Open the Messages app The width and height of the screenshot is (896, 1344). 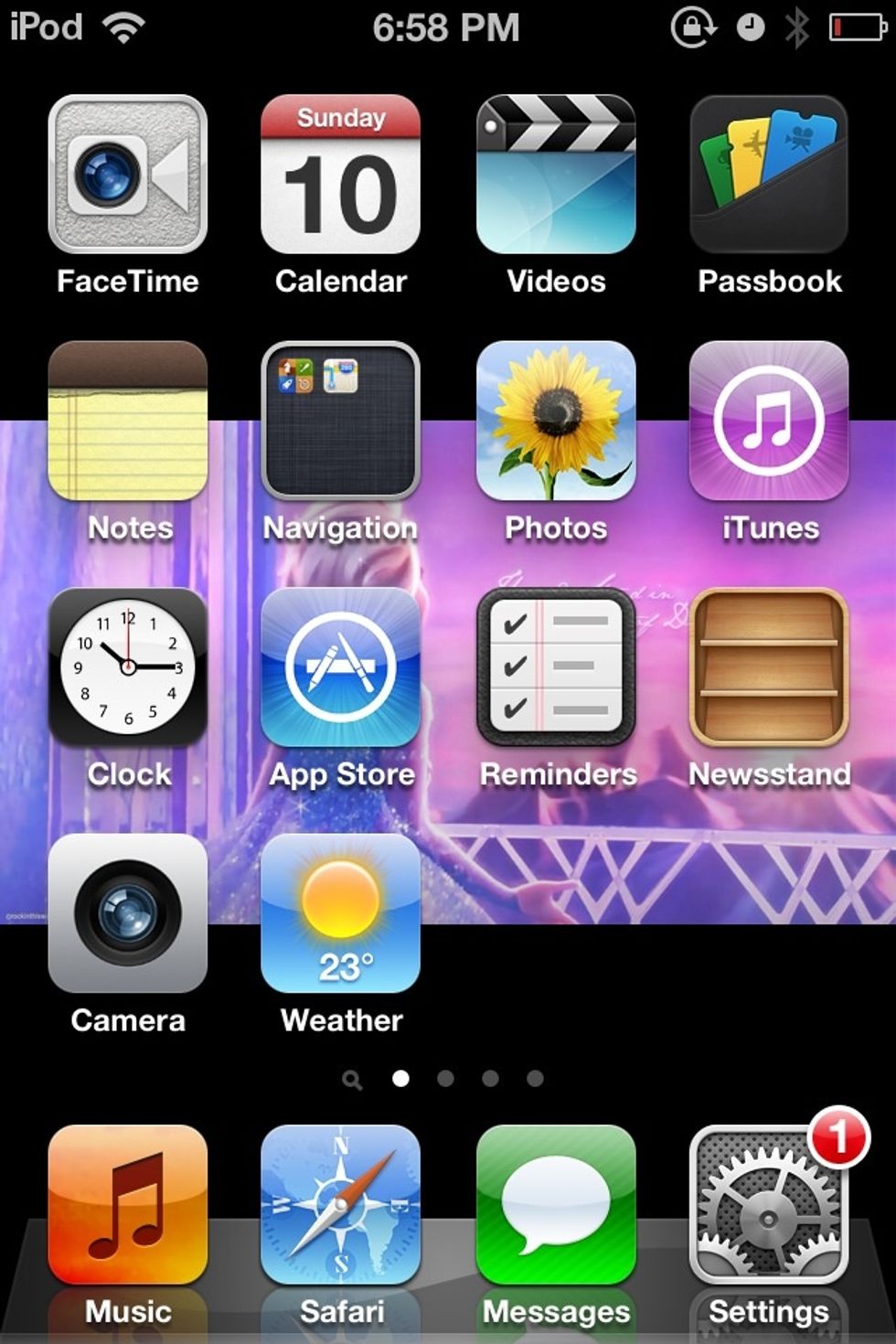point(556,1204)
